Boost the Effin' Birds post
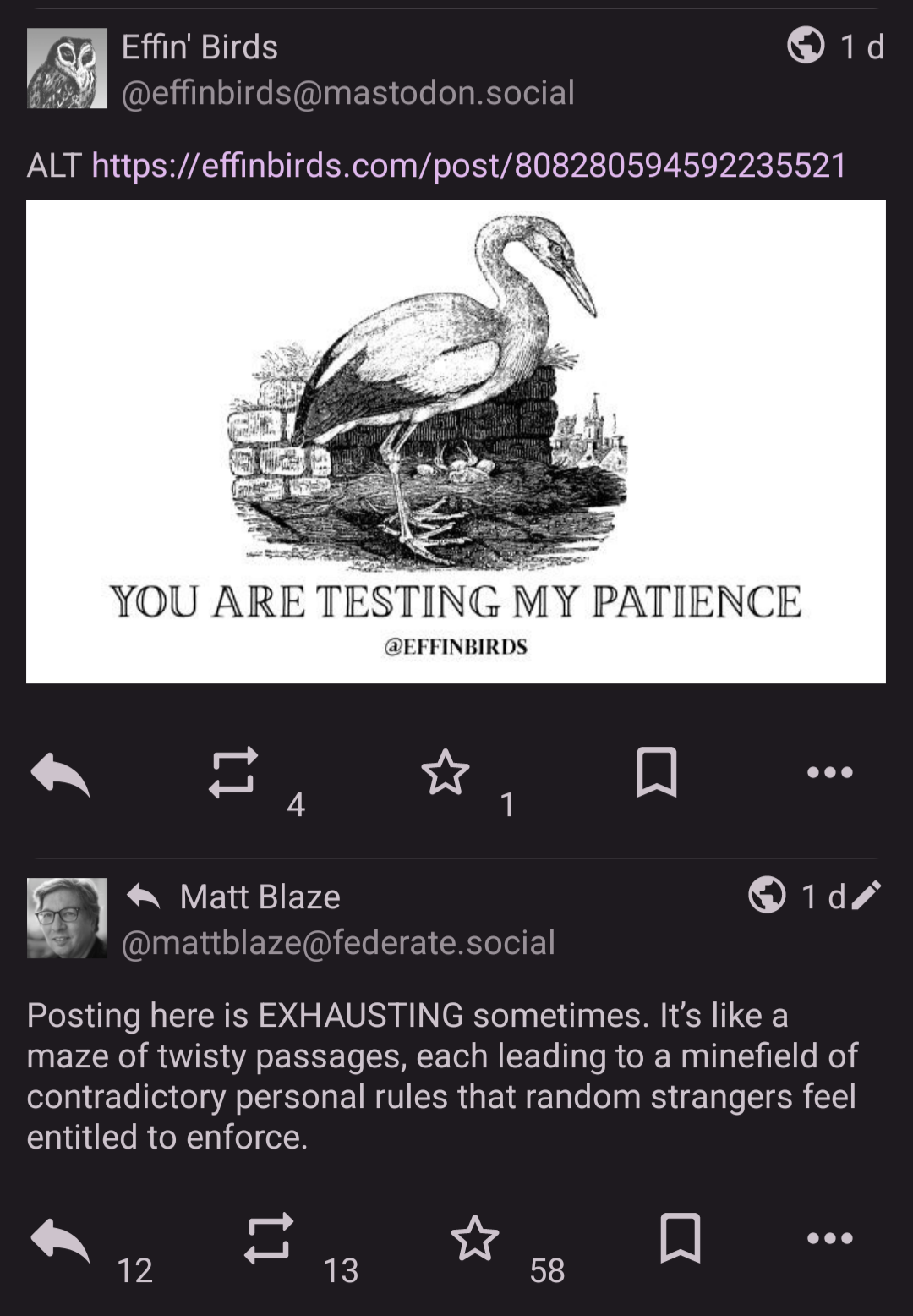The width and height of the screenshot is (913, 1316). [232, 772]
